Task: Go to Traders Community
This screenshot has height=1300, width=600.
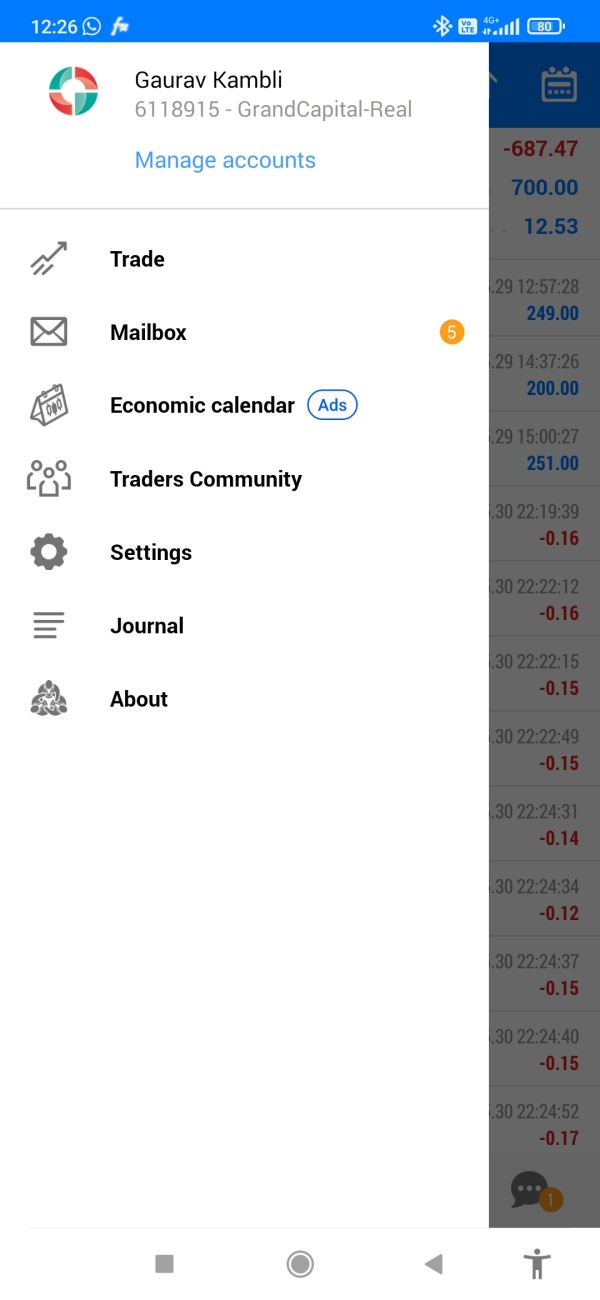Action: pyautogui.click(x=205, y=479)
